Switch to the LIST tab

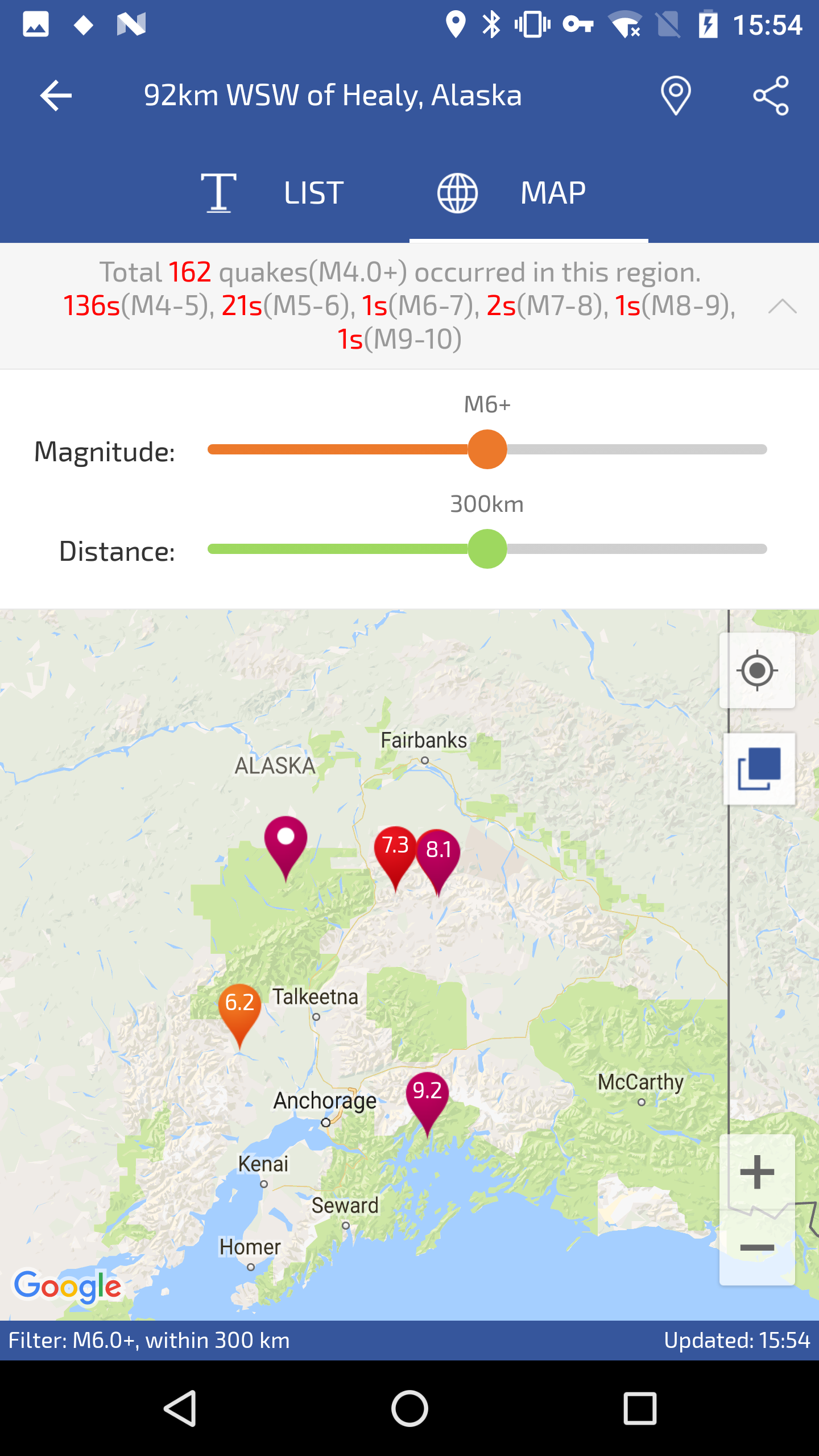coord(273,193)
